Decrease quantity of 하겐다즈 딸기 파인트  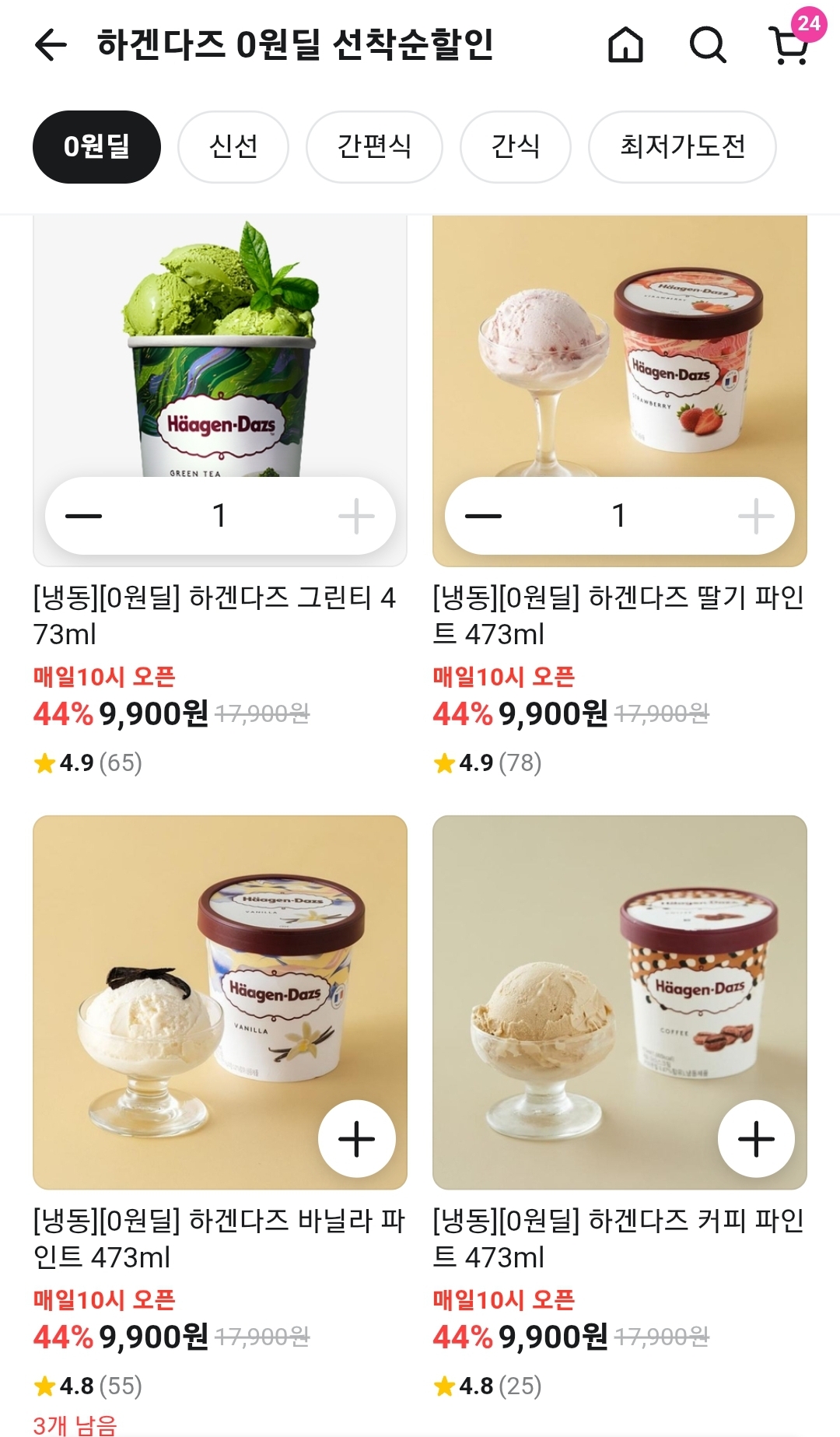[483, 516]
